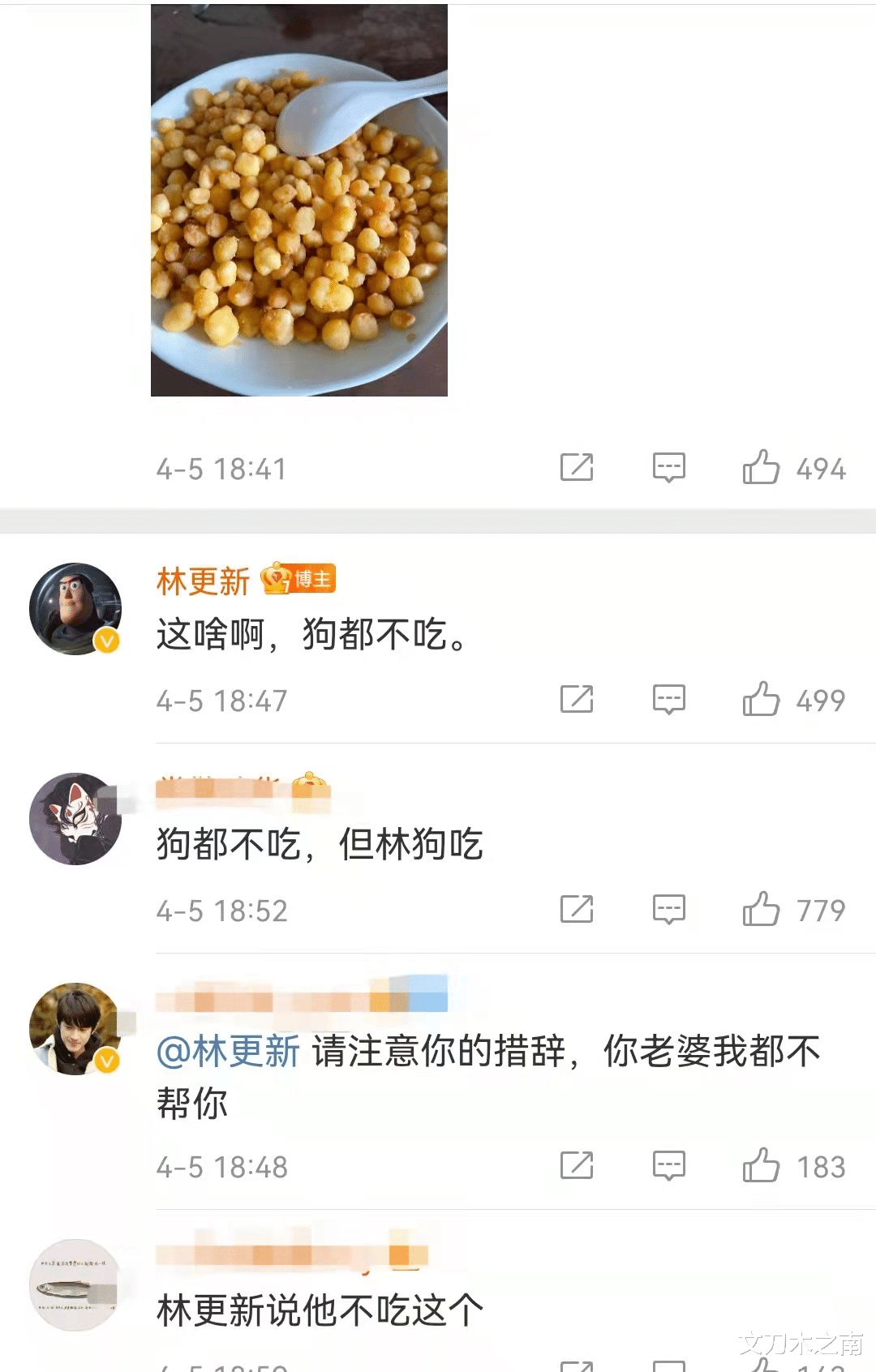Repost the comment posted at 4-5 18:48
Screen dimensions: 876x1372
coord(577,1165)
